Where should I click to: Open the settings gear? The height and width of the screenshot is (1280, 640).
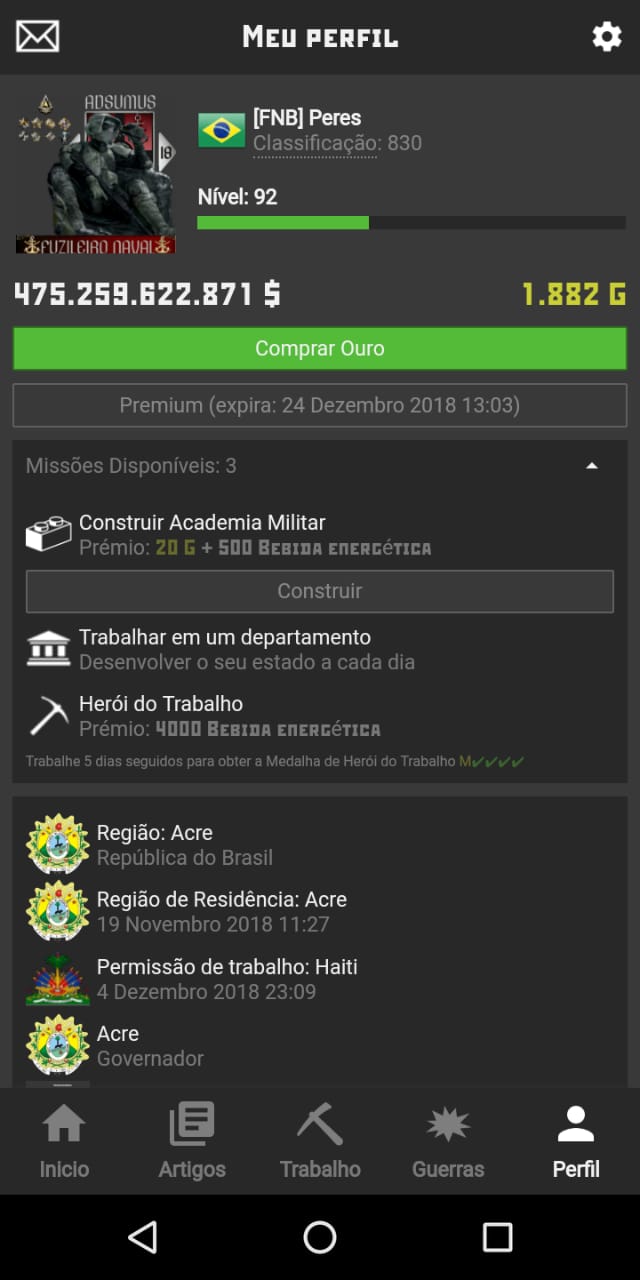click(606, 37)
